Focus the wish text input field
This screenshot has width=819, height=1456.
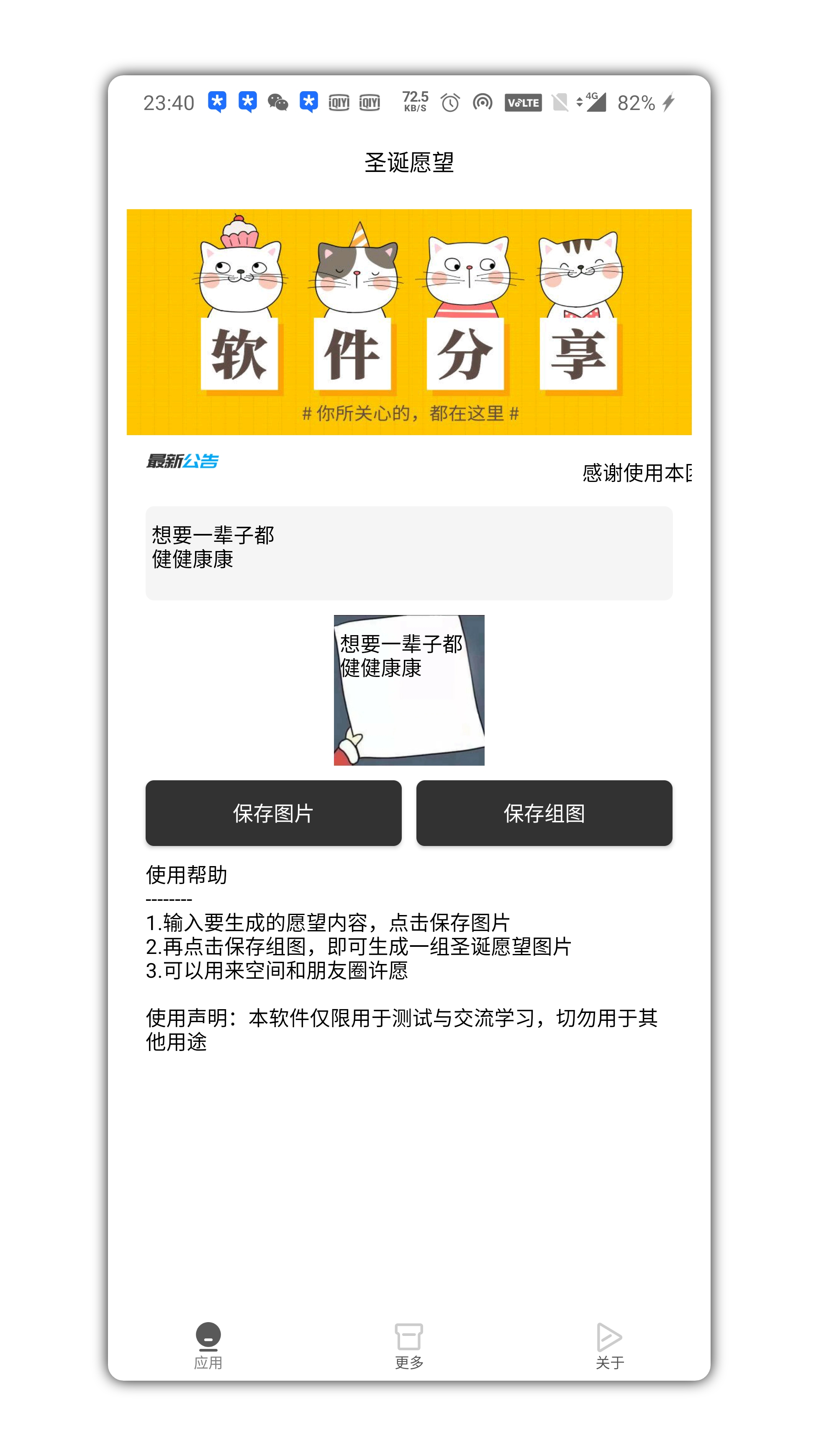[x=408, y=553]
